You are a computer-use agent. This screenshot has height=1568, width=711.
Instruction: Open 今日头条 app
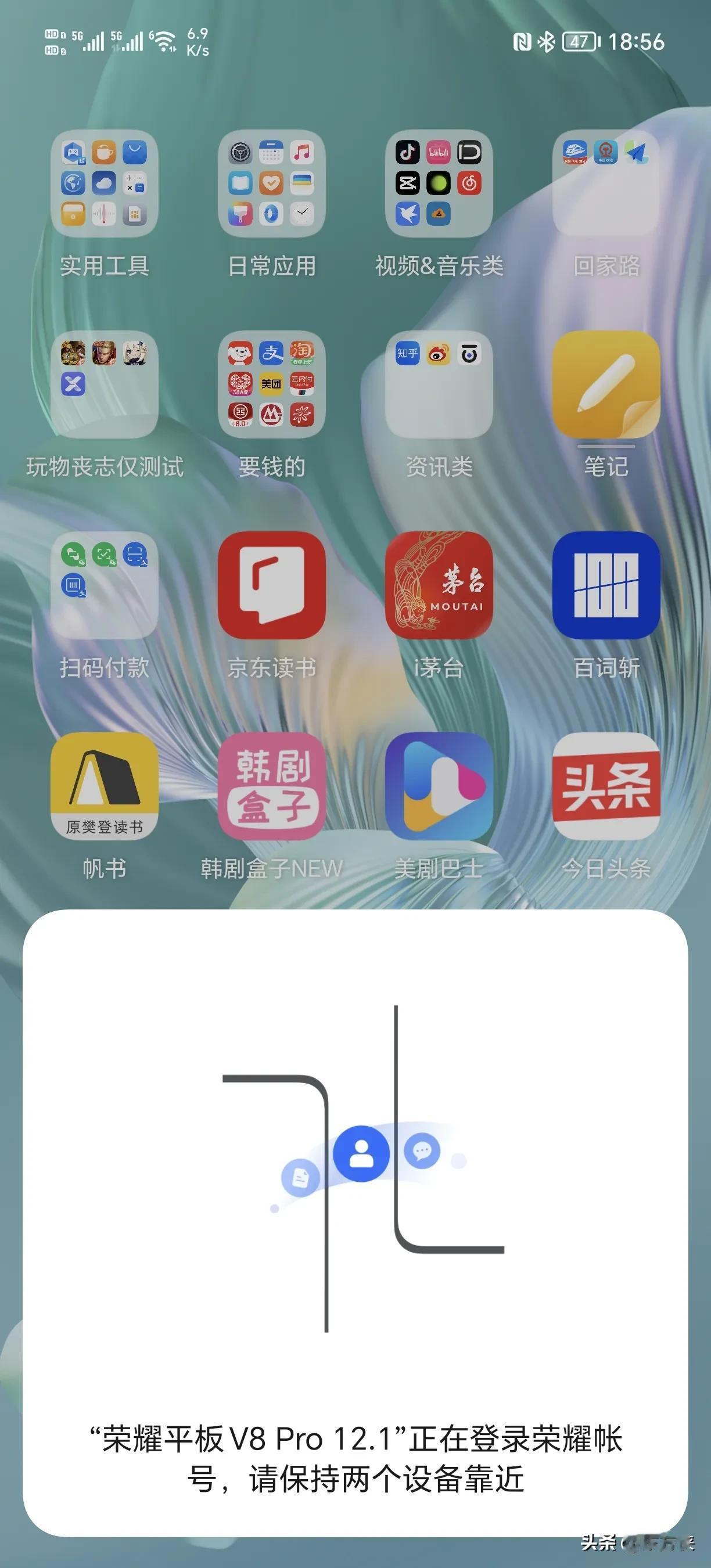(606, 786)
